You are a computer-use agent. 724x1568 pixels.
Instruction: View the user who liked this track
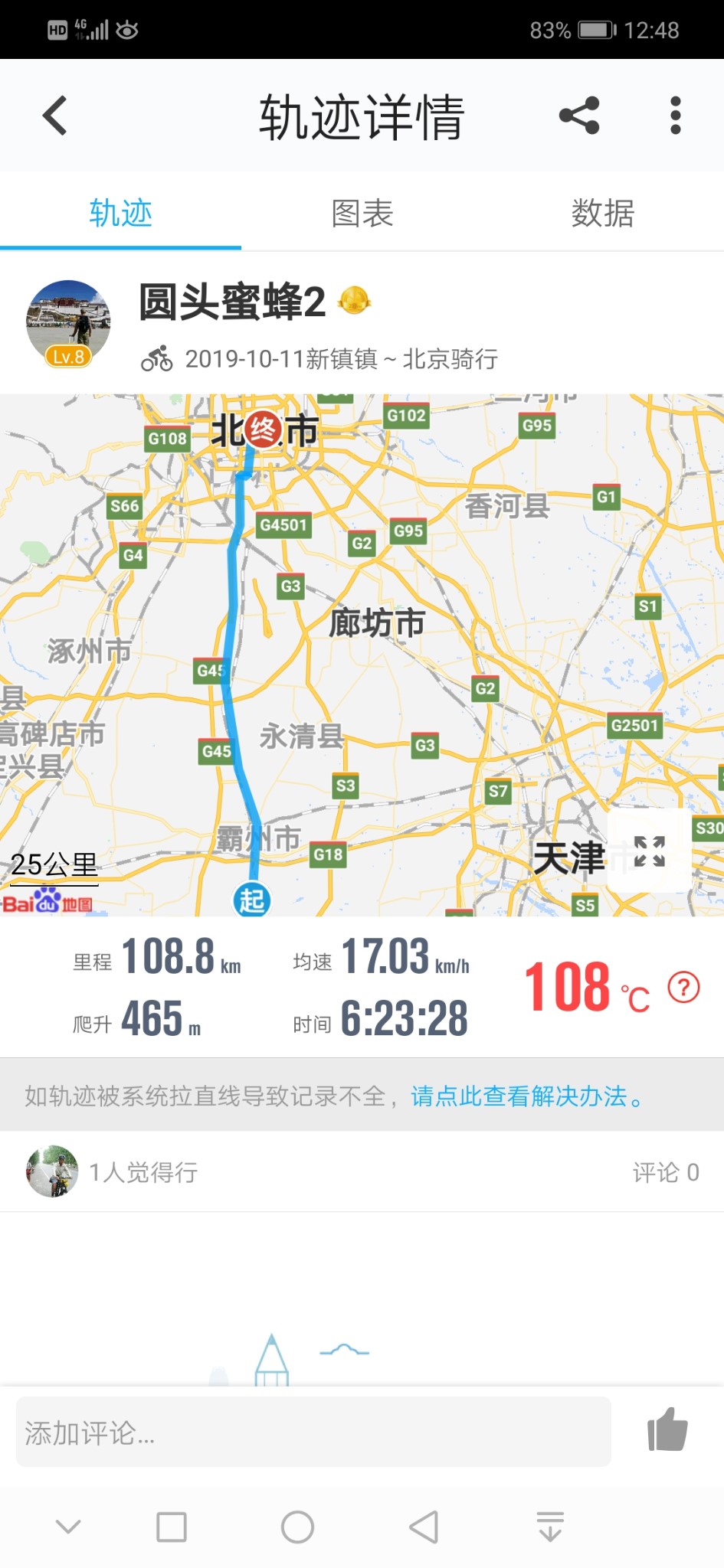52,1171
